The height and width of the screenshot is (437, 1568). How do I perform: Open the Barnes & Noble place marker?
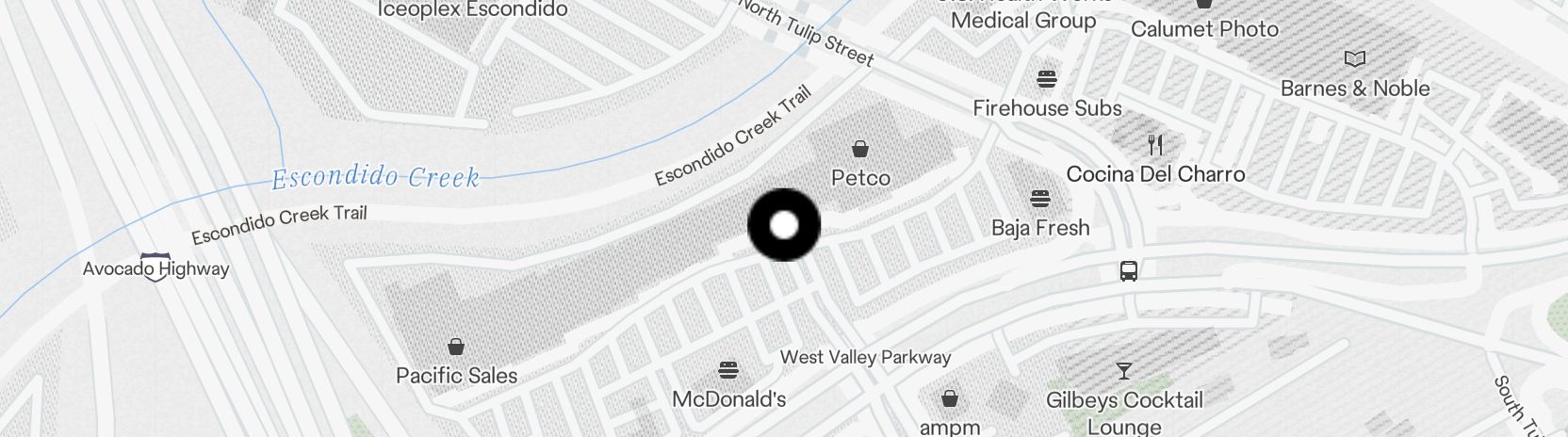pyautogui.click(x=1354, y=59)
